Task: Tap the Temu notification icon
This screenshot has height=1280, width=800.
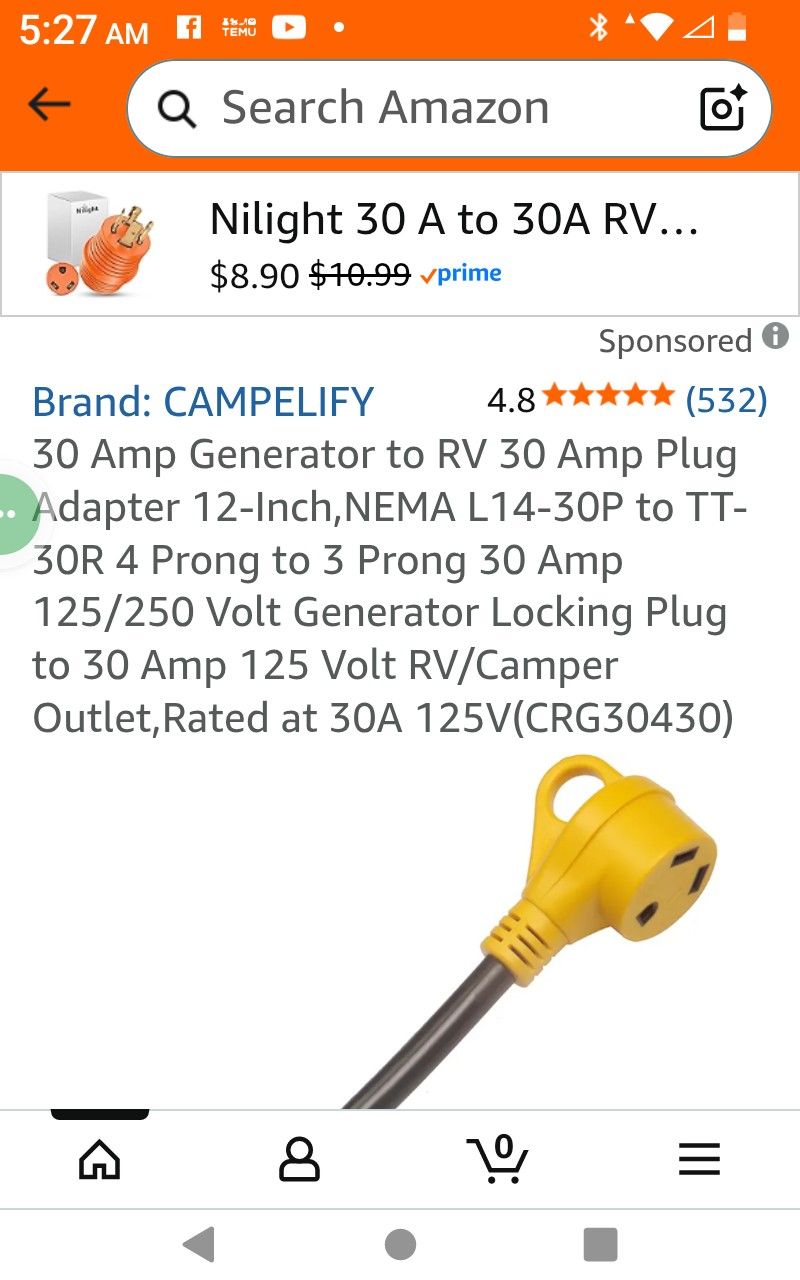Action: 240,29
